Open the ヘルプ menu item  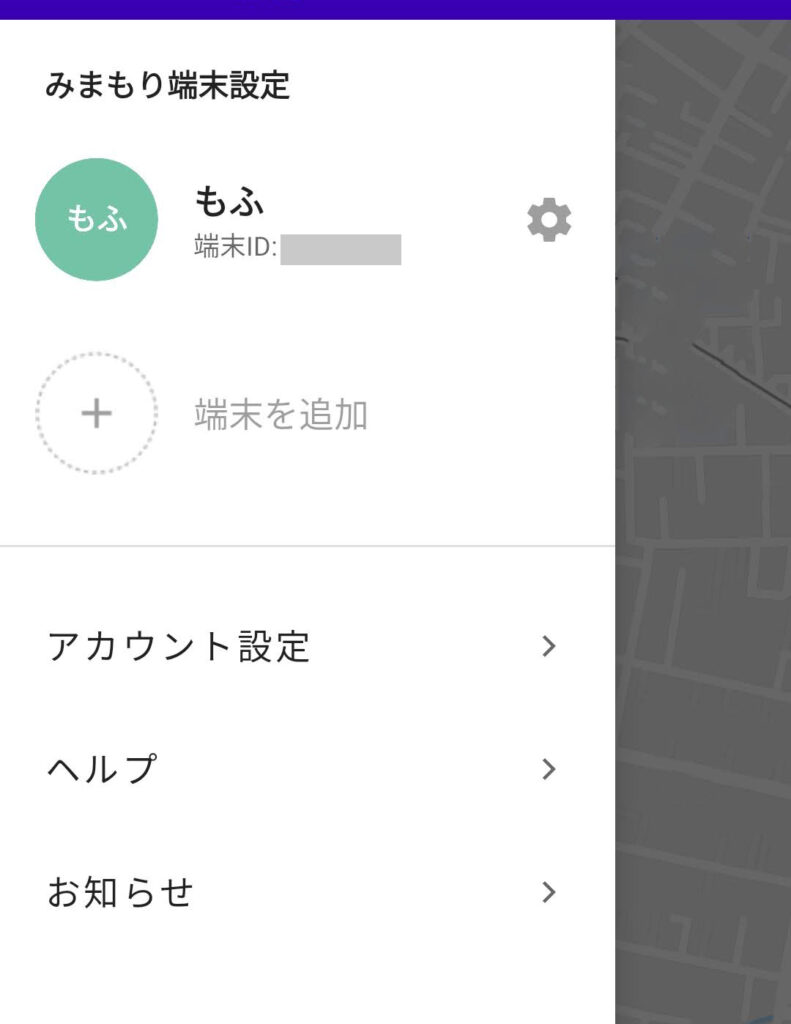click(x=100, y=769)
